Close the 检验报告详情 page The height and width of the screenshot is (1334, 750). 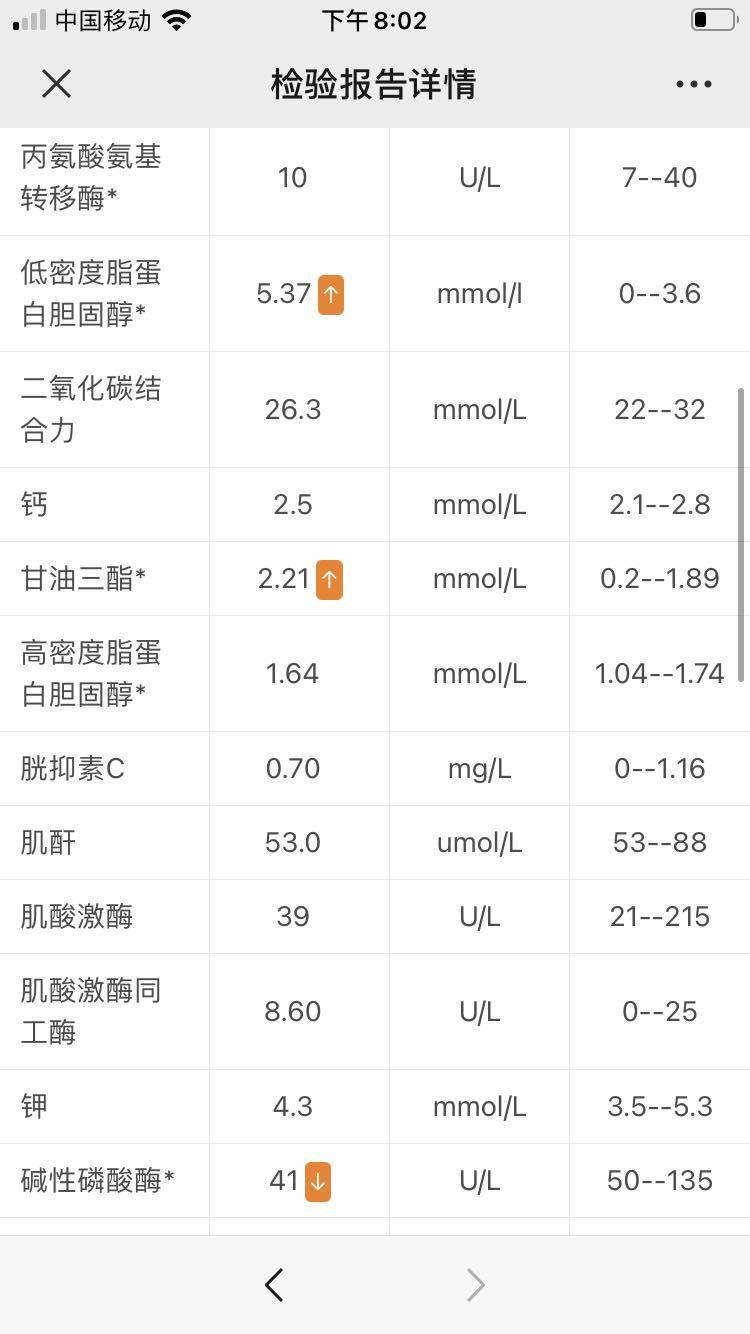[x=57, y=84]
